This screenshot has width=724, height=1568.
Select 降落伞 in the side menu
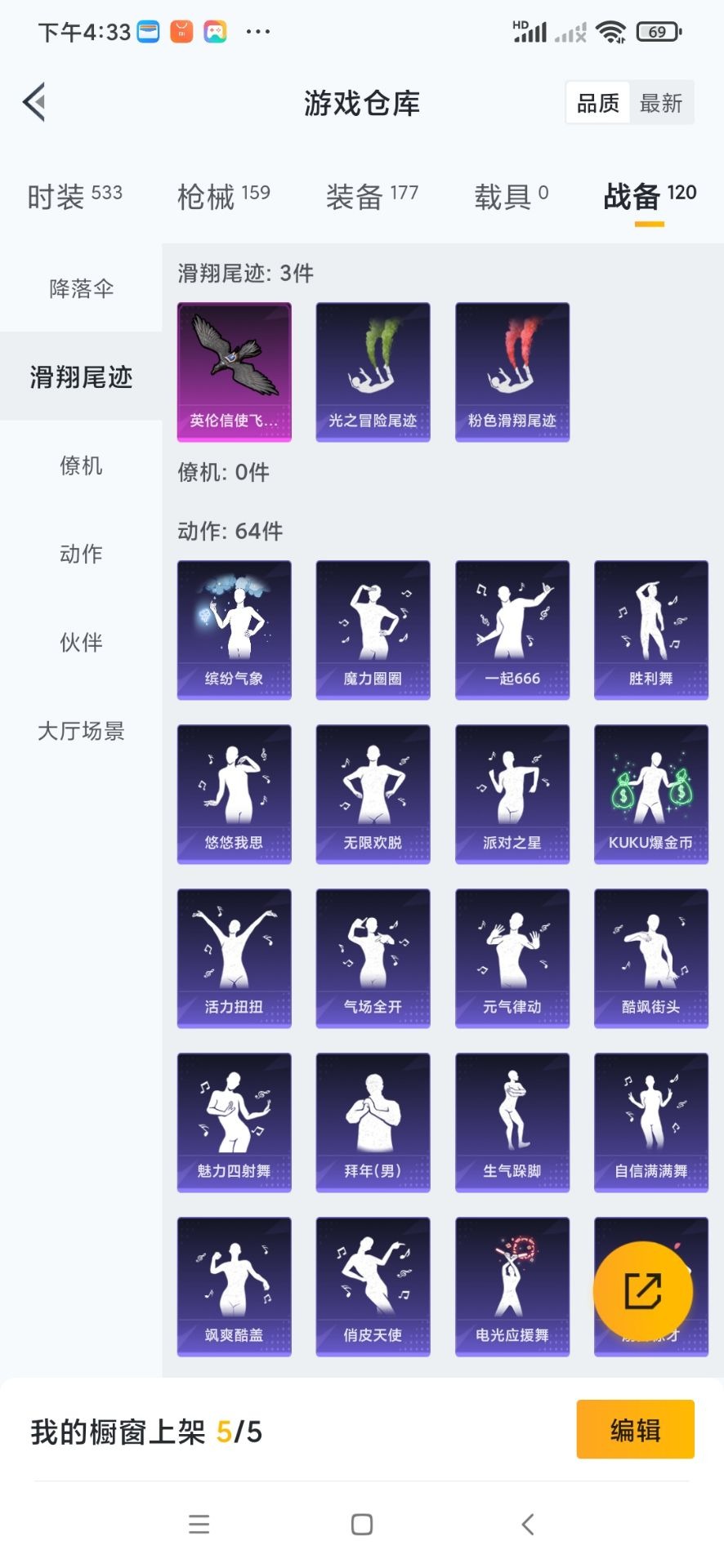coord(81,288)
